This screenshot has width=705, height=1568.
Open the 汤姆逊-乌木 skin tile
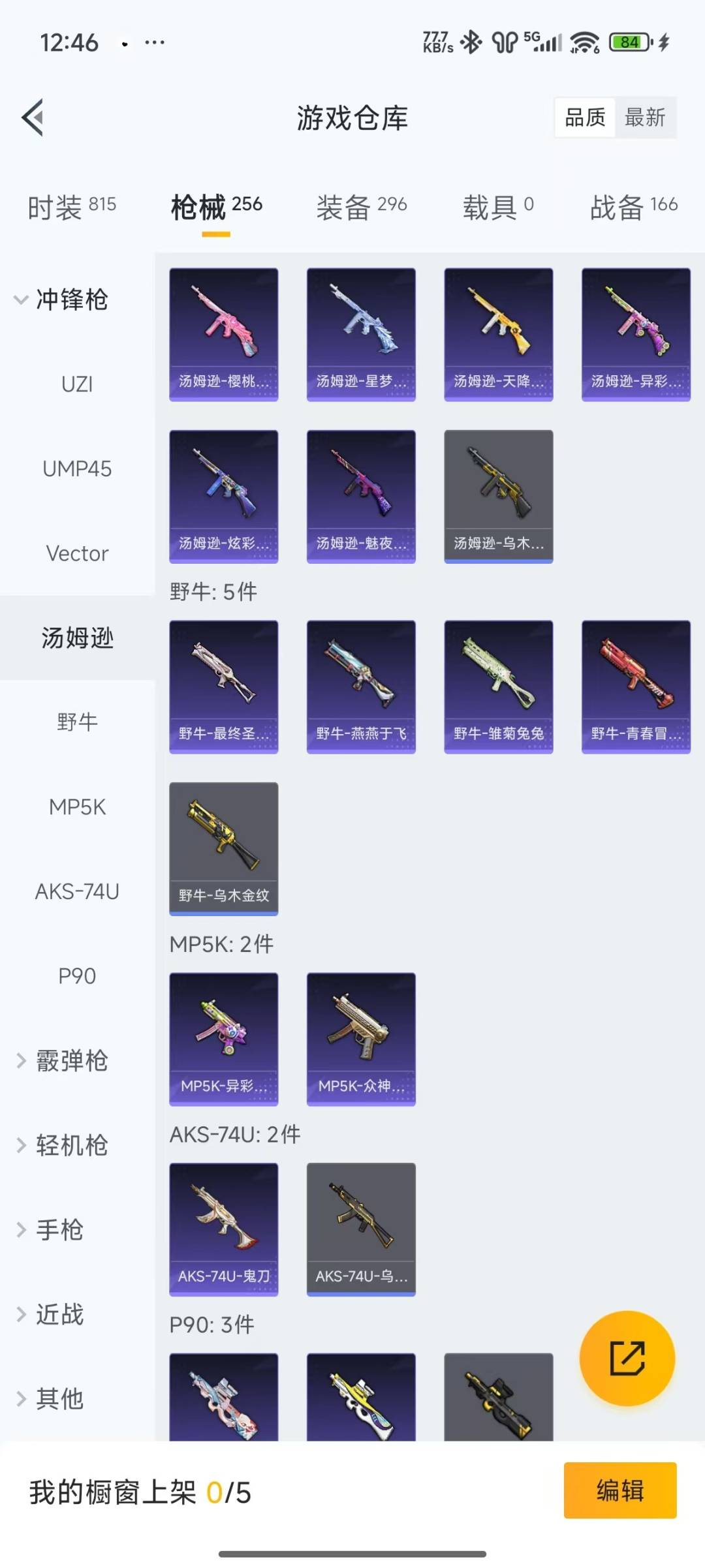498,496
